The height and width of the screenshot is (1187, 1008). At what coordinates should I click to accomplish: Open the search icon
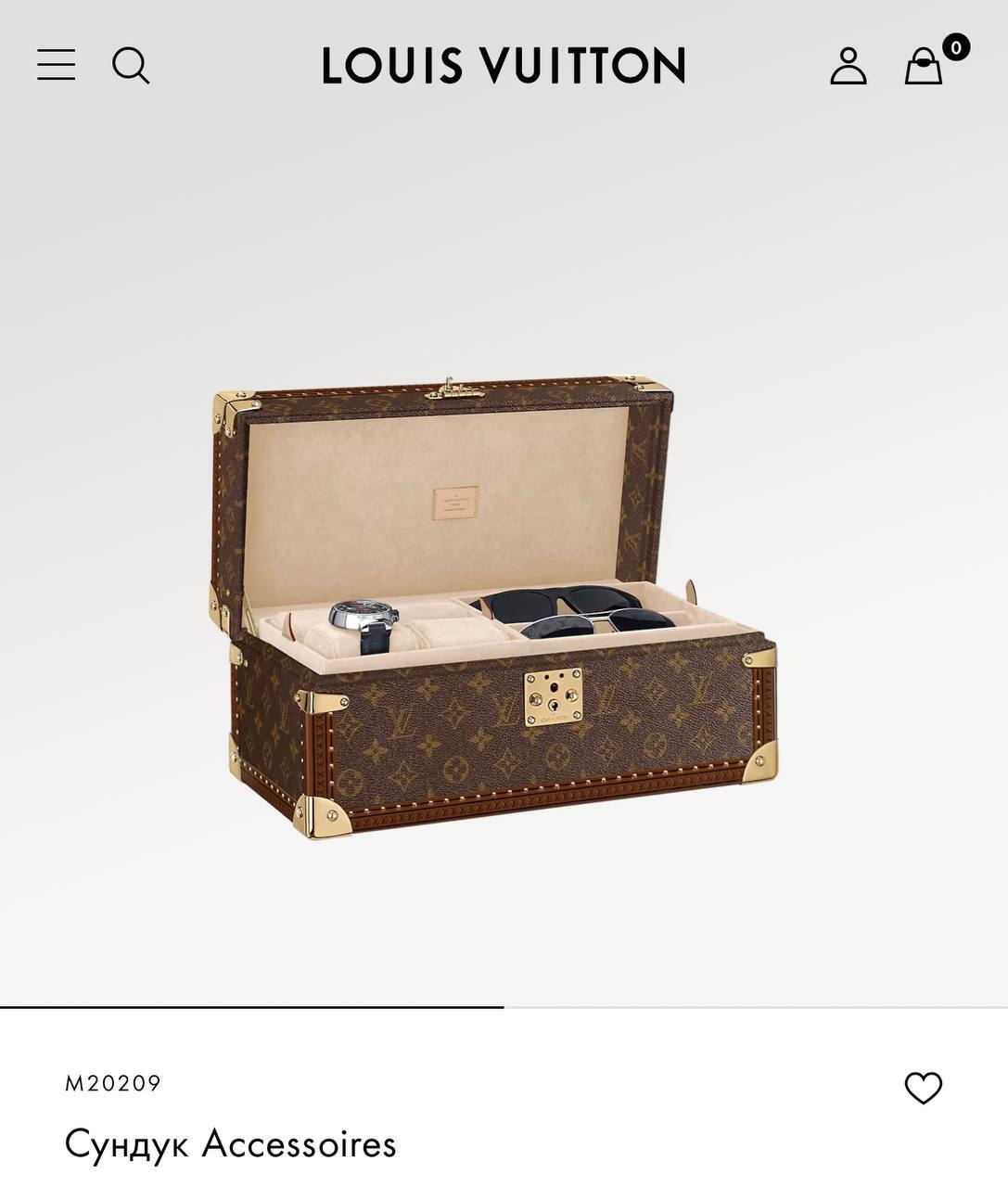pos(131,66)
